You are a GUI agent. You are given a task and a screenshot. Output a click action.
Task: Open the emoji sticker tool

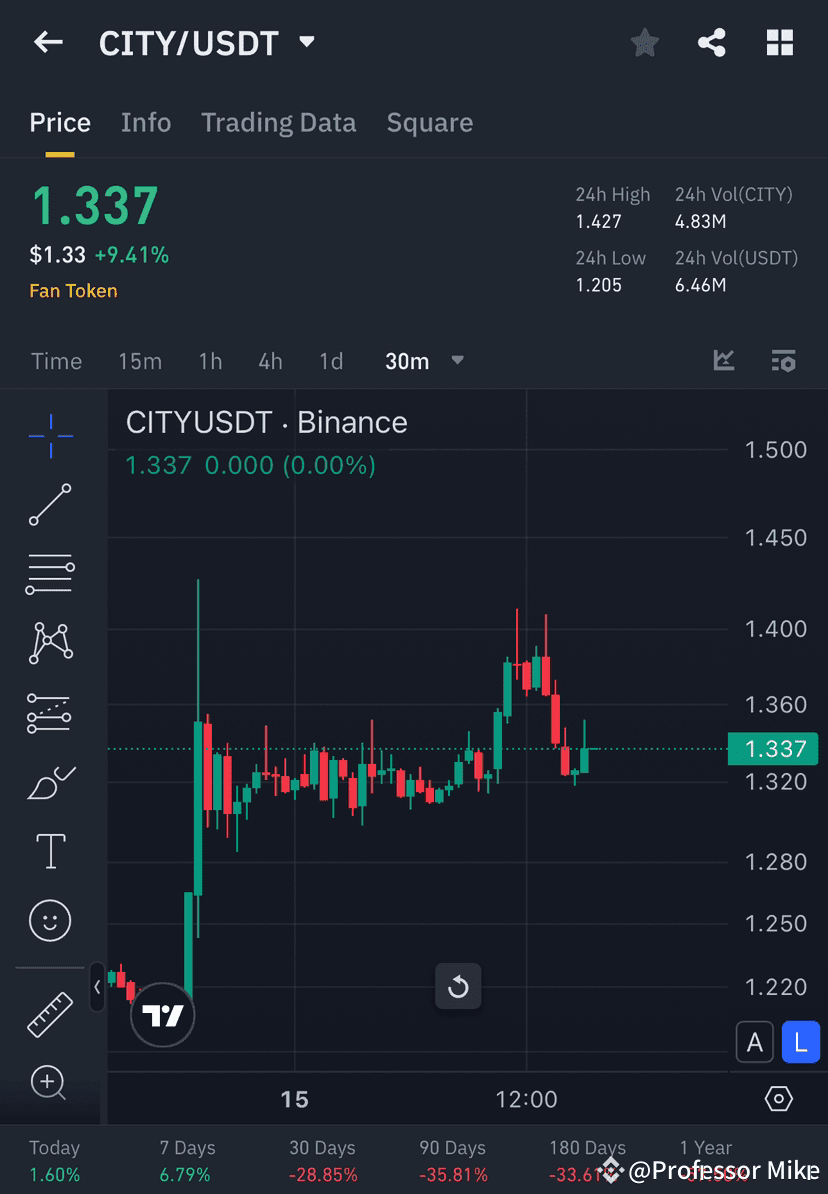click(50, 920)
